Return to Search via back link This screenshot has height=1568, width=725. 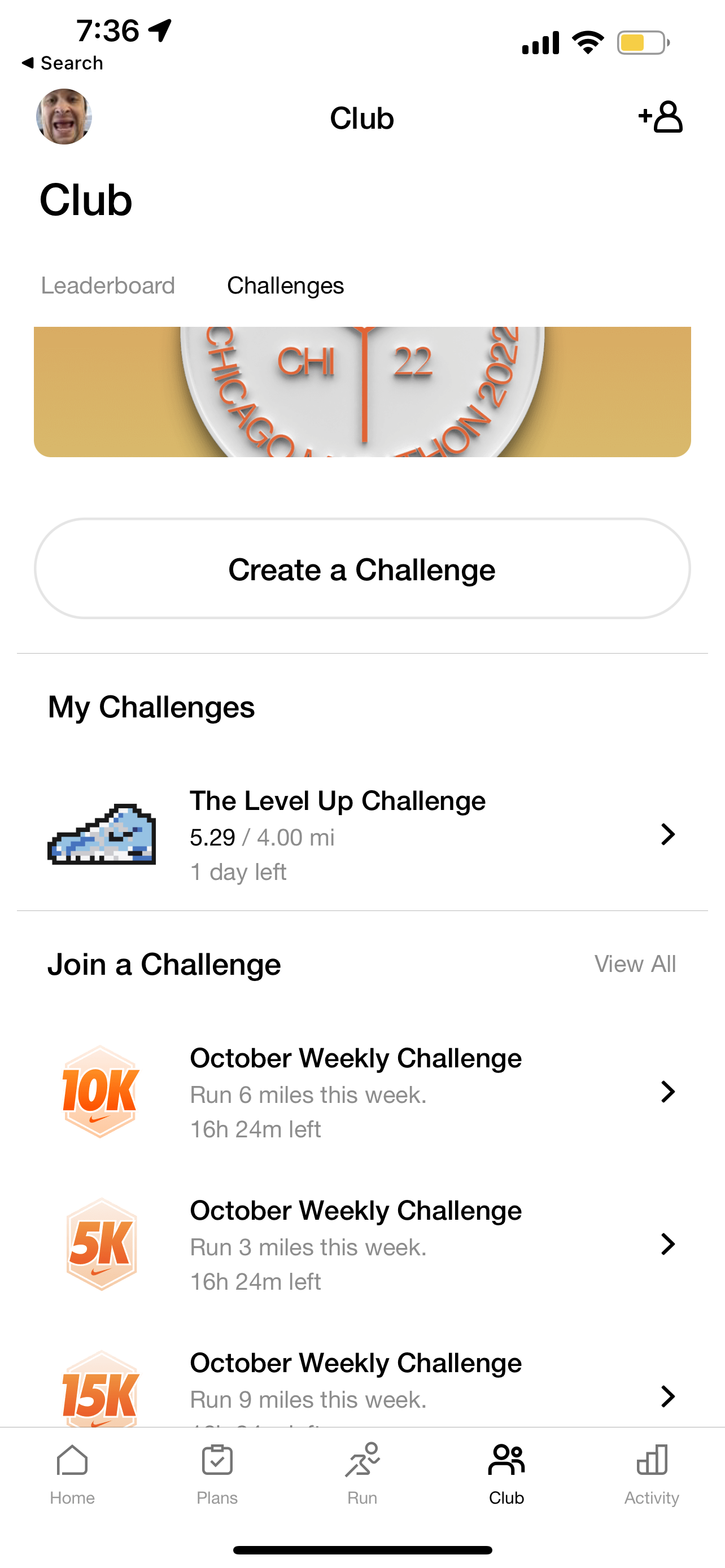[62, 63]
